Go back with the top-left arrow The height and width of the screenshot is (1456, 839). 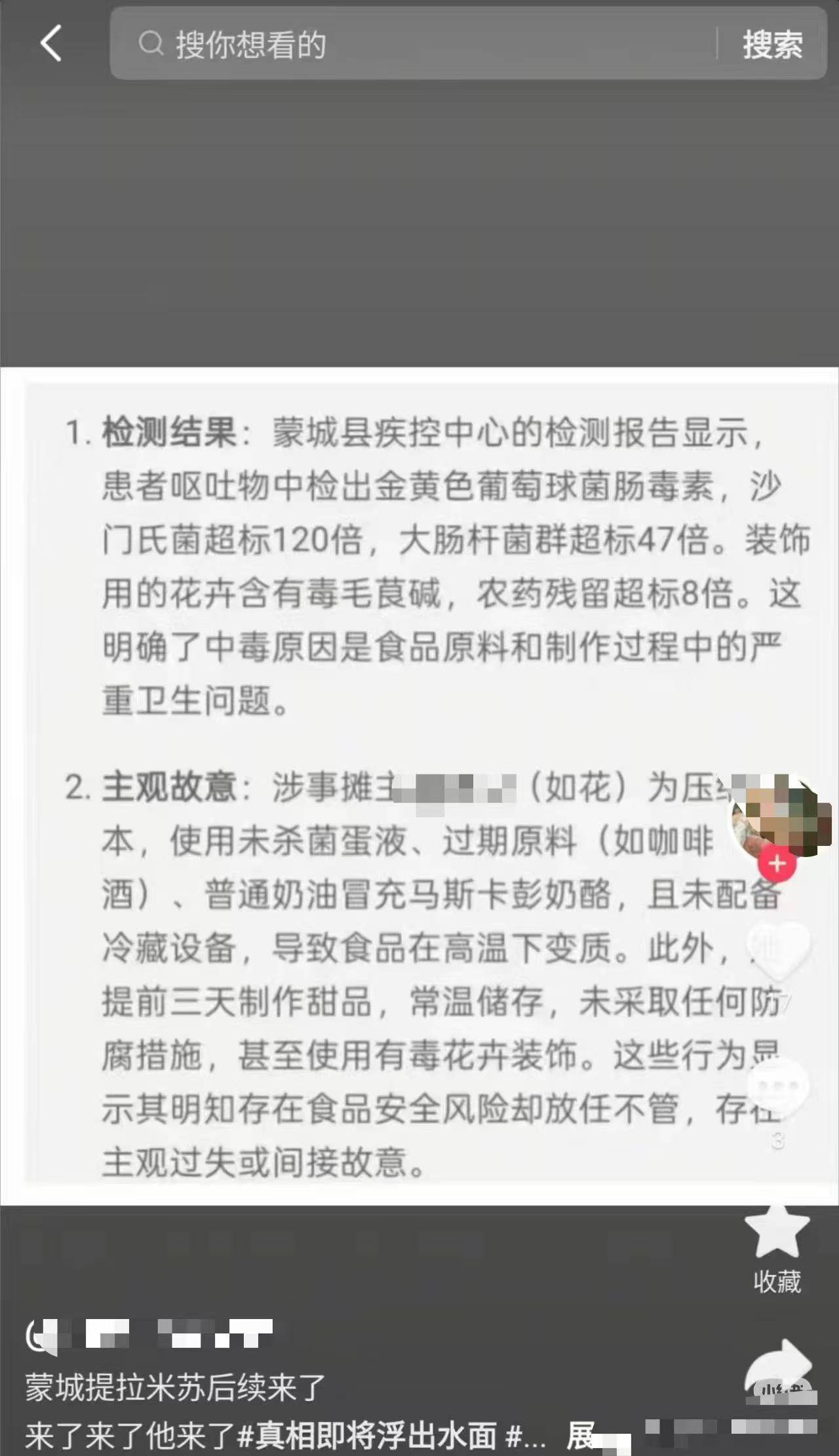(x=51, y=44)
